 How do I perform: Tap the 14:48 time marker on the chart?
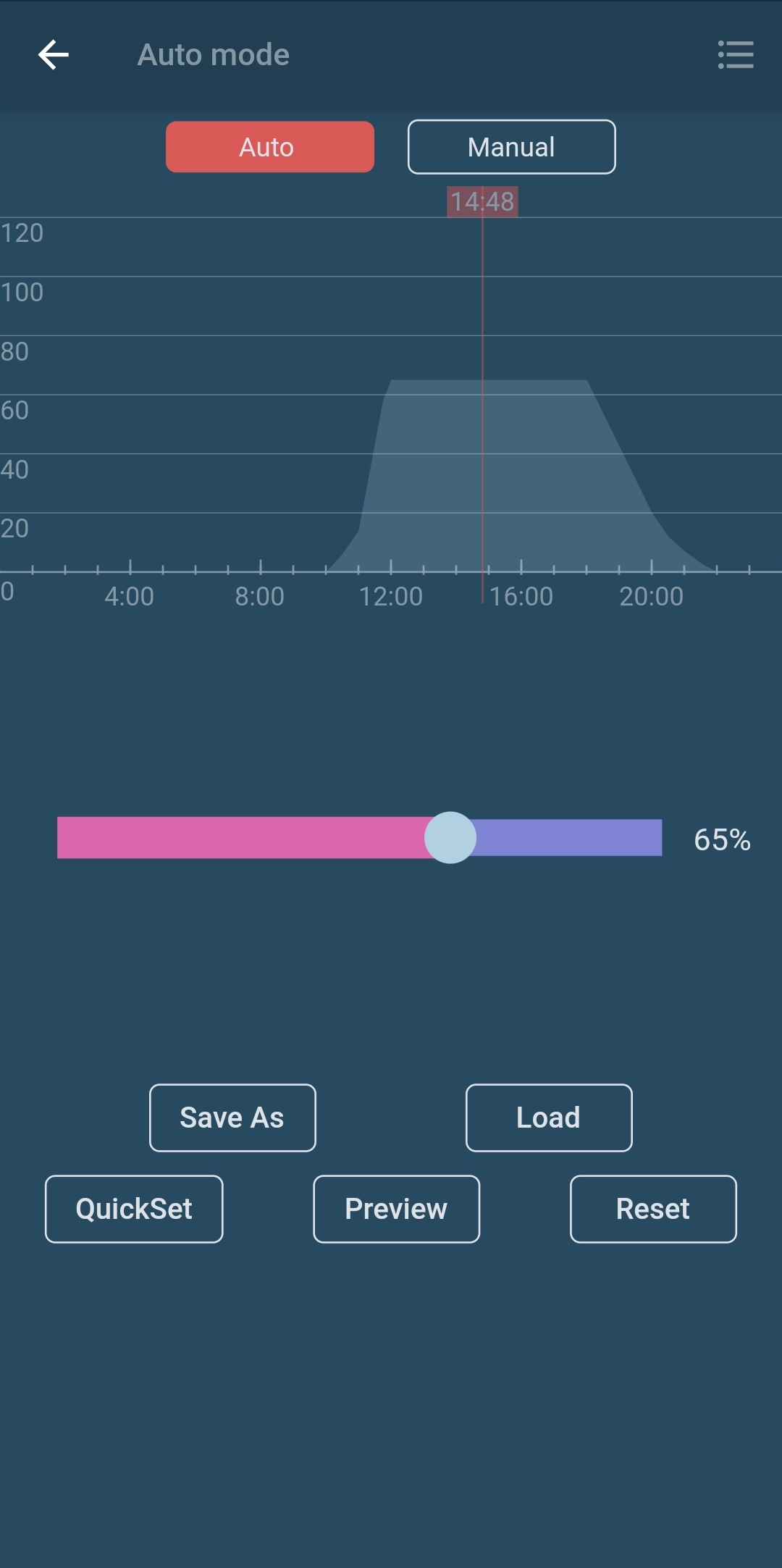pyautogui.click(x=482, y=201)
